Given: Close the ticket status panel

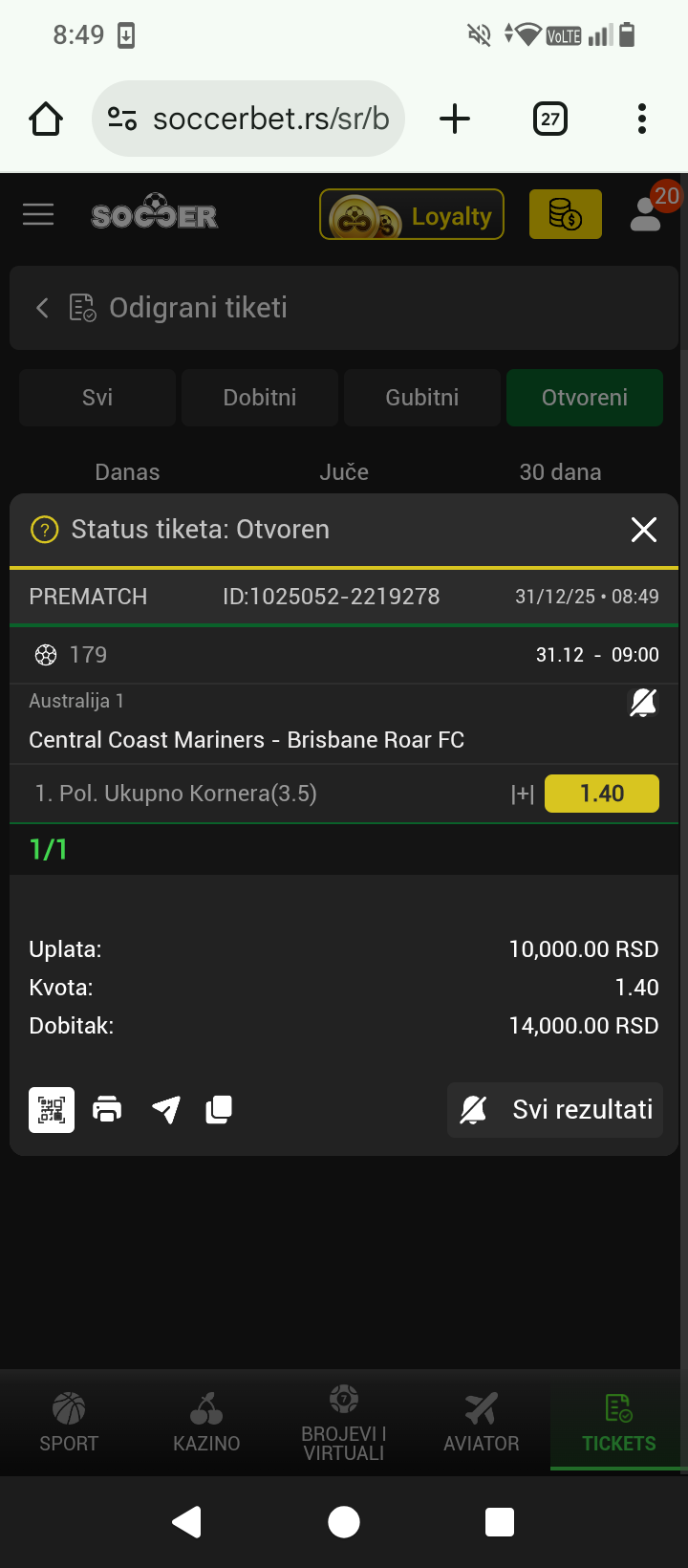Looking at the screenshot, I should 644,530.
